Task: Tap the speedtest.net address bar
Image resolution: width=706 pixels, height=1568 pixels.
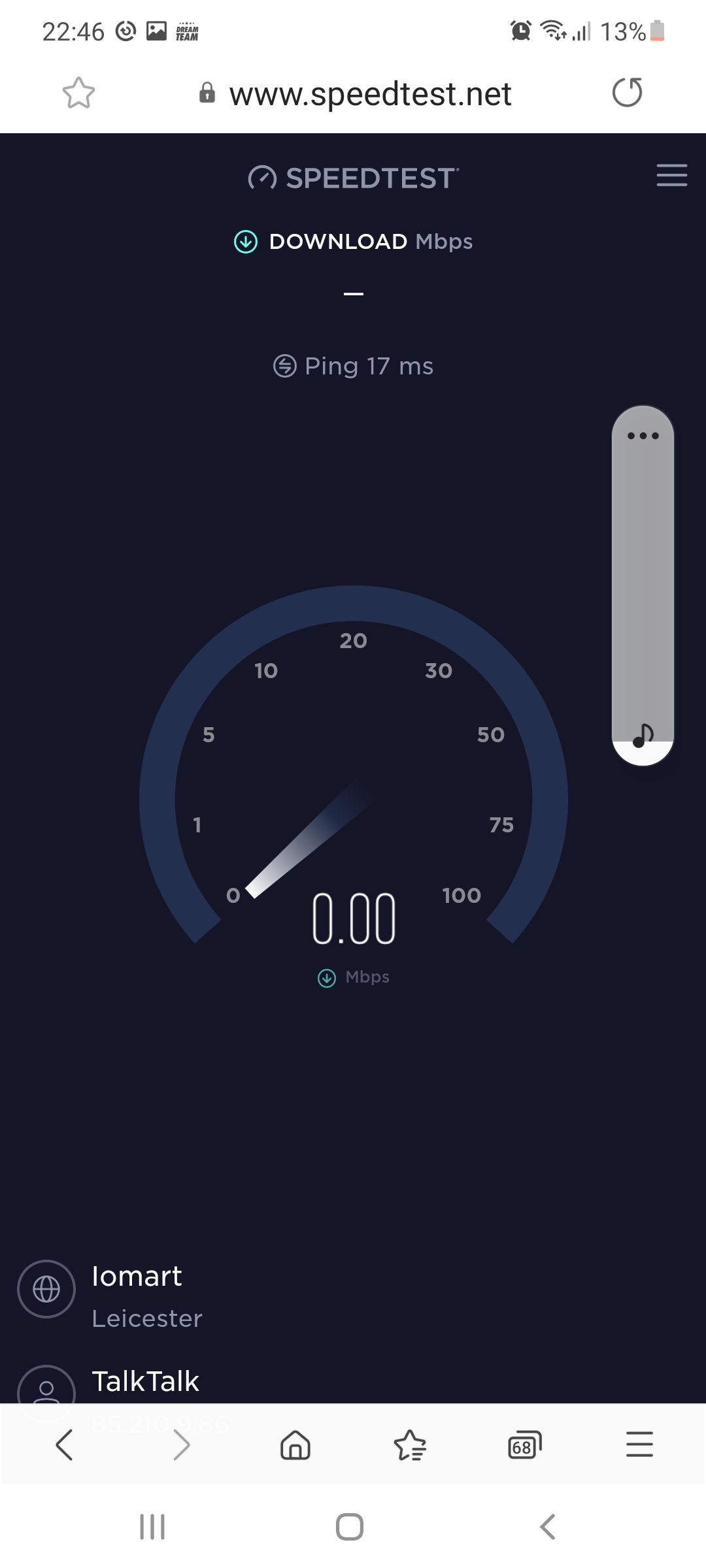Action: (x=369, y=94)
